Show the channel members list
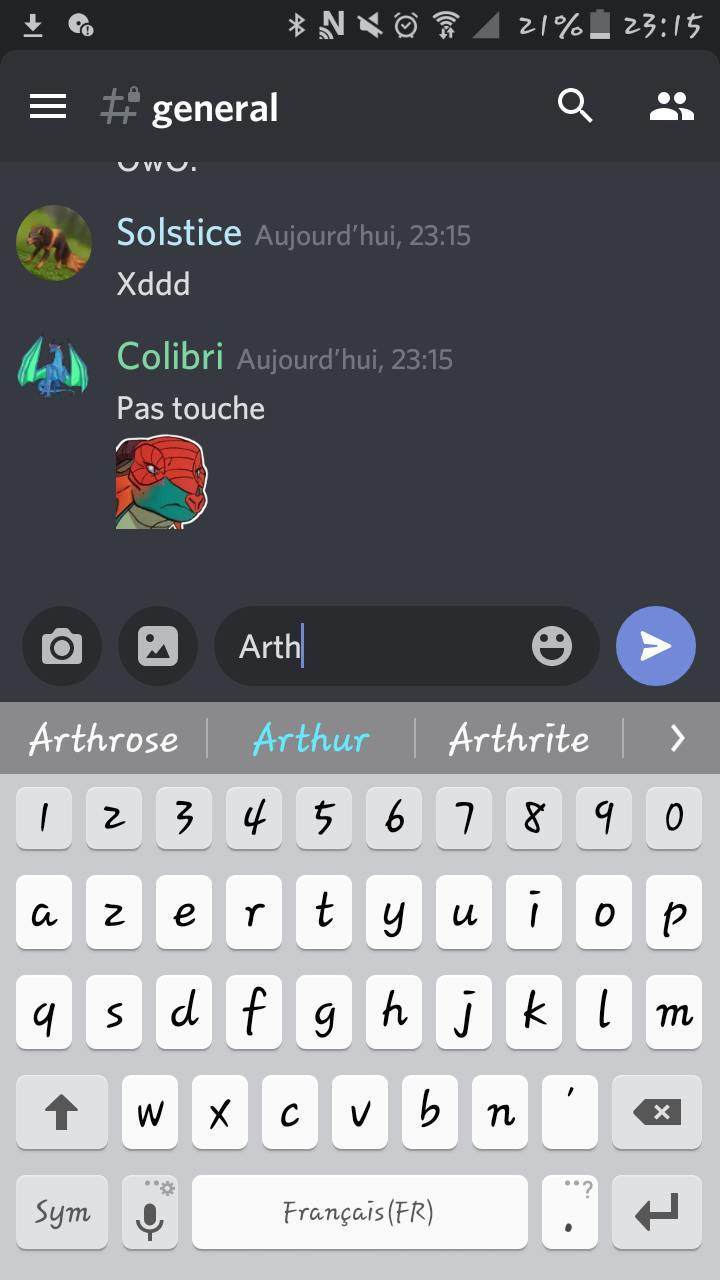 click(x=671, y=106)
